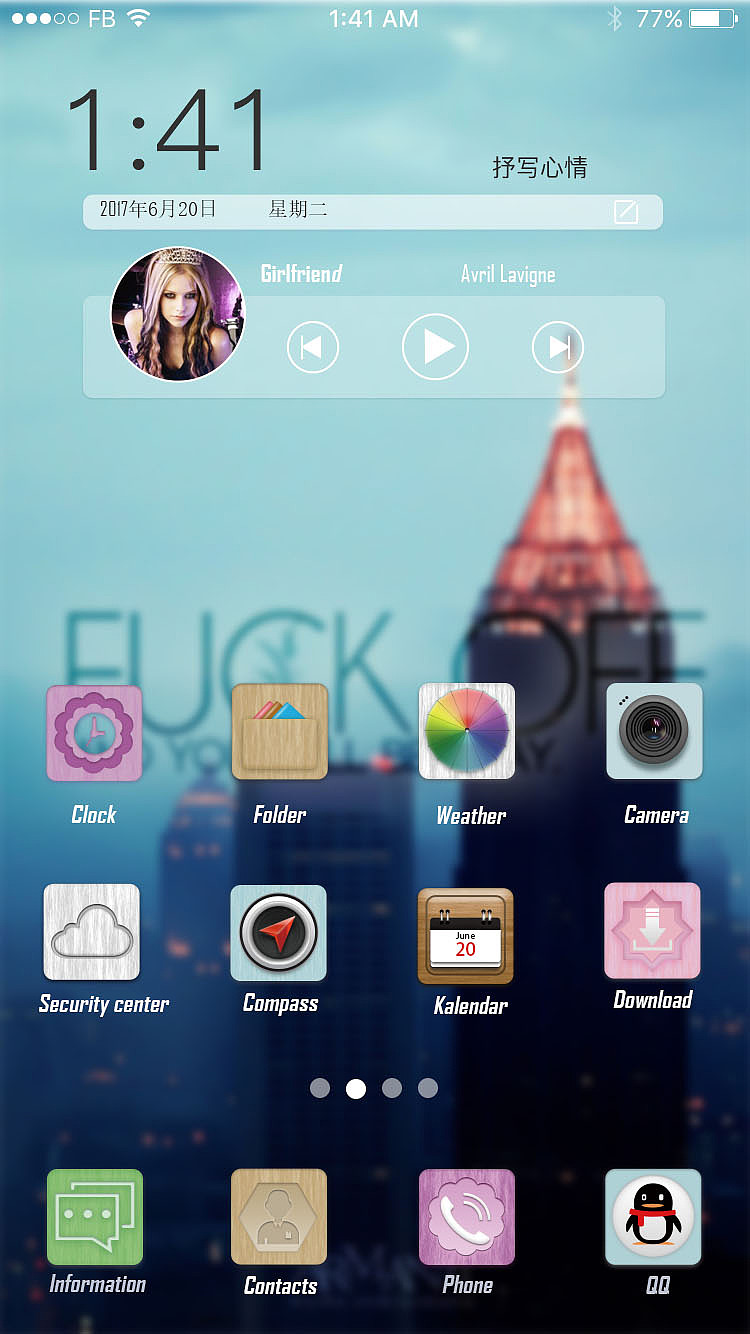Open the Download app
Screen dimensions: 750x1334
(x=652, y=931)
